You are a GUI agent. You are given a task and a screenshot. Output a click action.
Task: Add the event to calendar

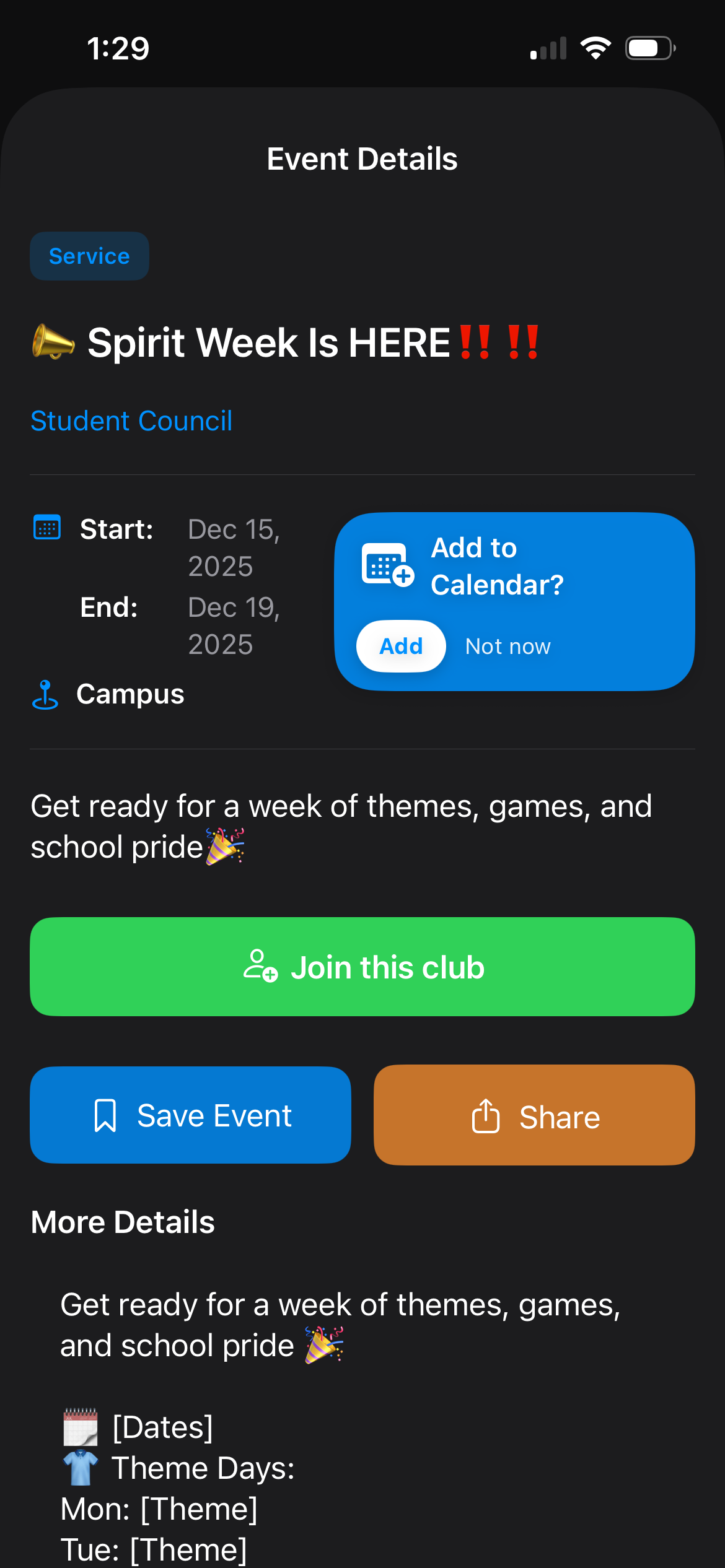click(401, 646)
